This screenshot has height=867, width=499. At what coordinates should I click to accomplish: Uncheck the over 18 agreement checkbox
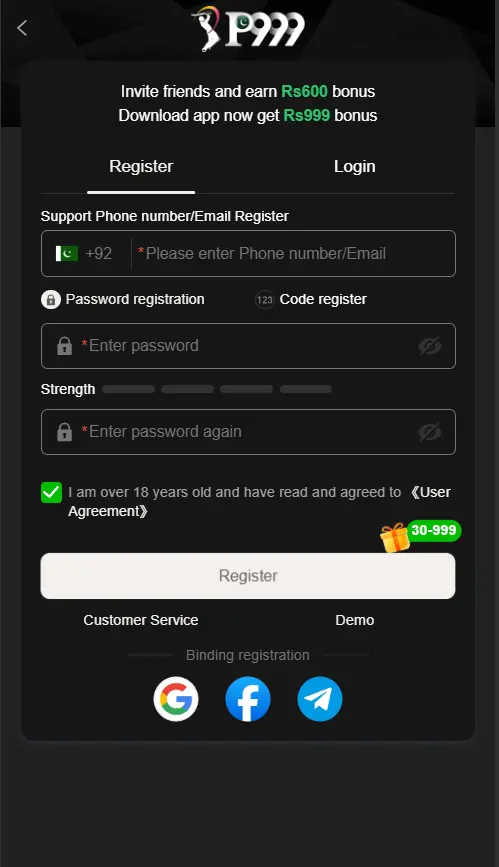coord(51,492)
